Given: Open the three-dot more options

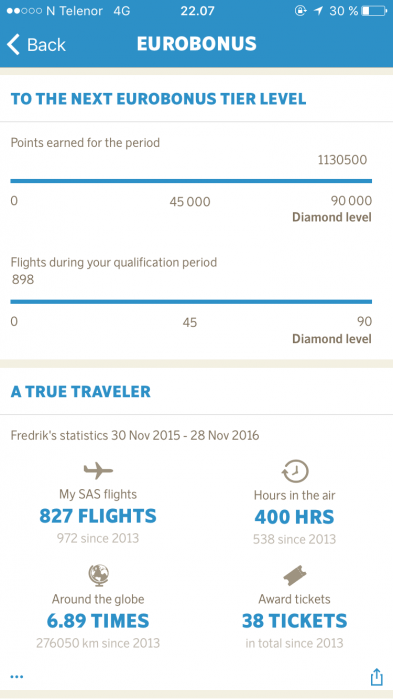Looking at the screenshot, I should [x=17, y=677].
